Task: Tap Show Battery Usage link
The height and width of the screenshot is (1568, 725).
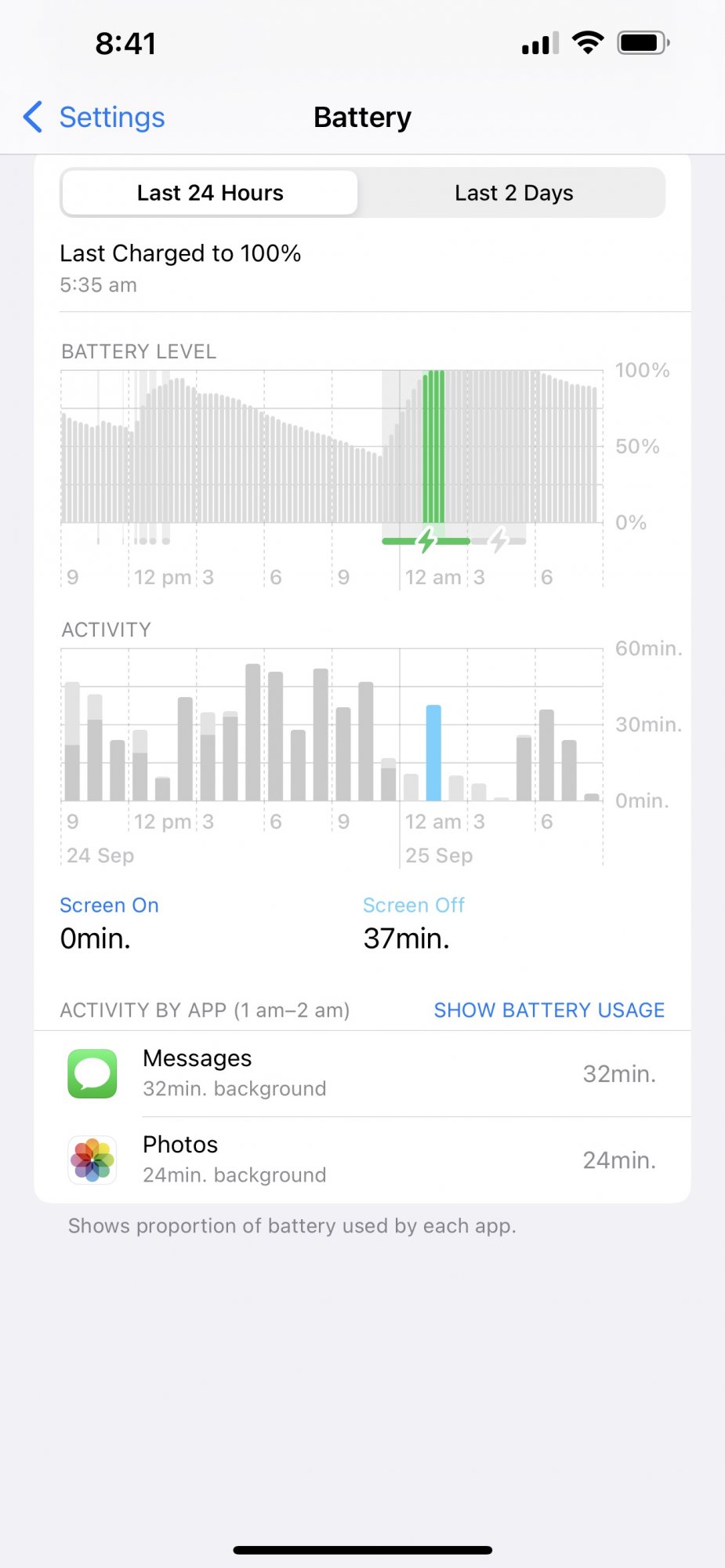Action: [549, 1010]
